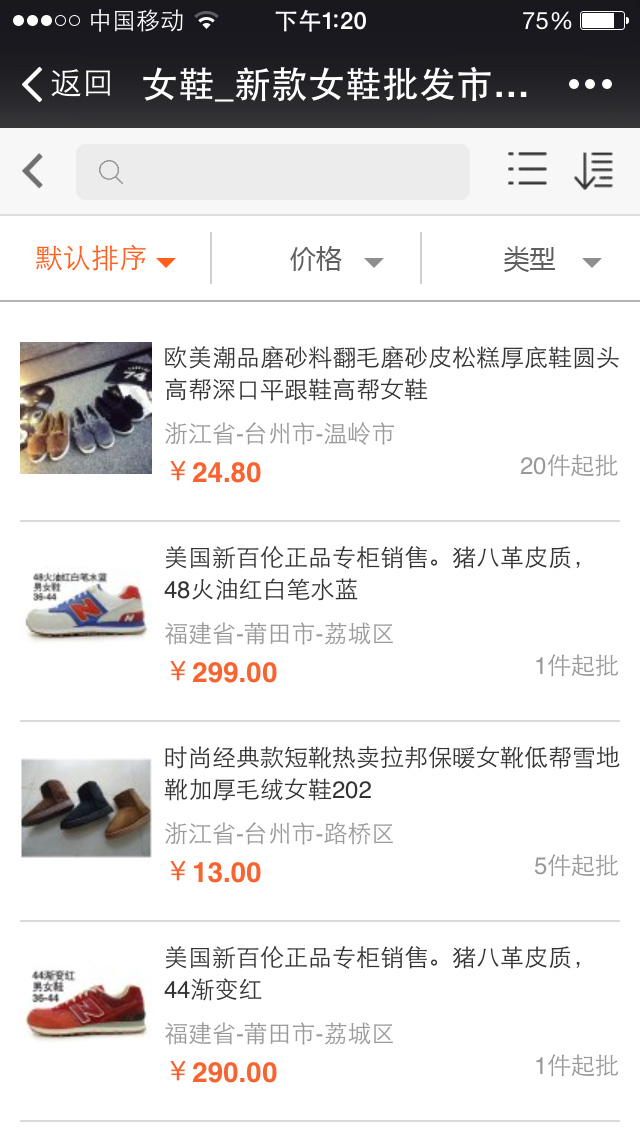The height and width of the screenshot is (1136, 640).
Task: Open the sort order icon
Action: [593, 171]
